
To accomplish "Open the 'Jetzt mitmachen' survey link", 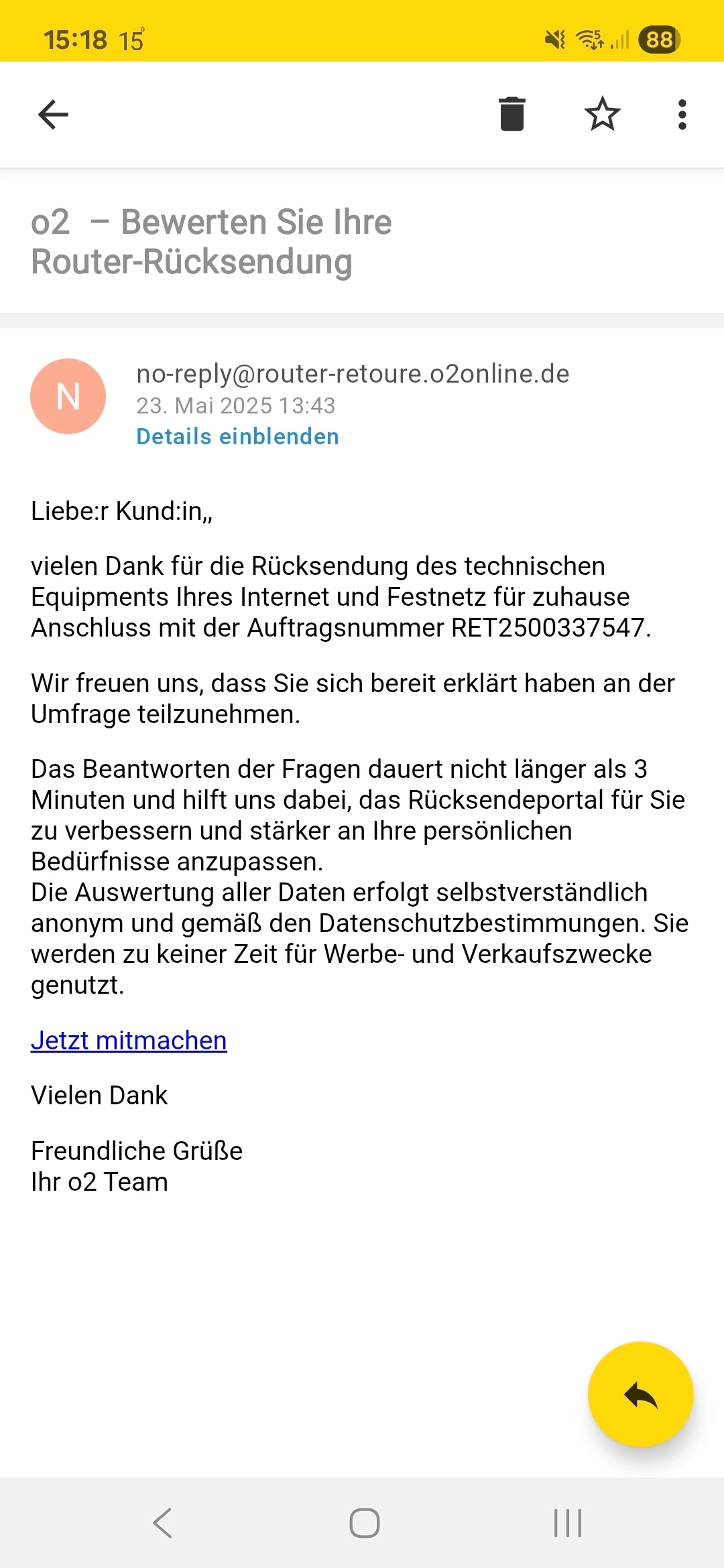I will pos(129,1041).
